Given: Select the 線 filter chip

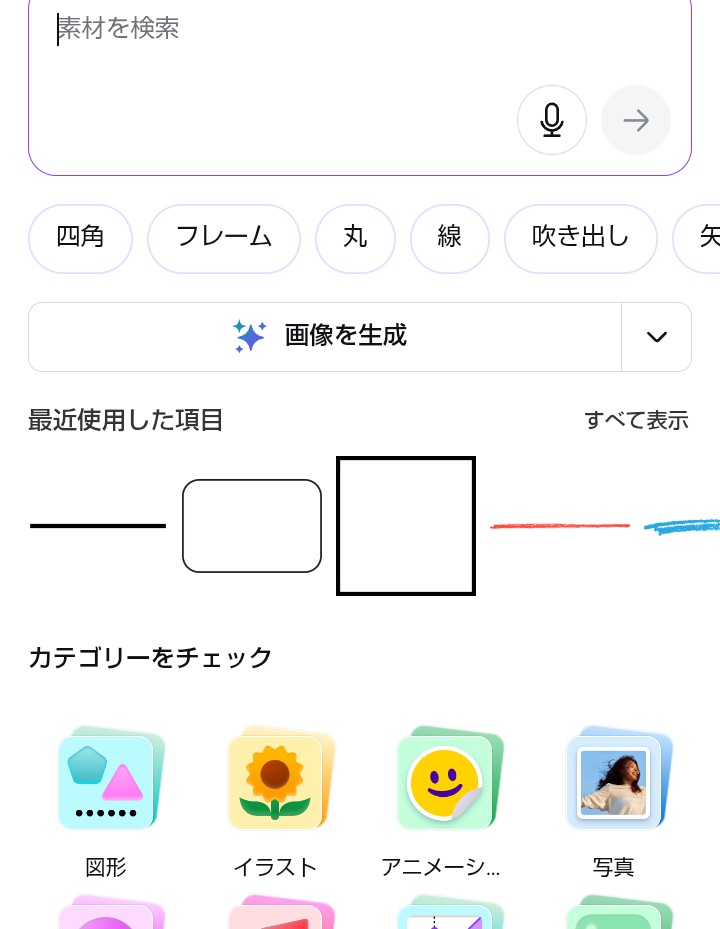Looking at the screenshot, I should 449,238.
